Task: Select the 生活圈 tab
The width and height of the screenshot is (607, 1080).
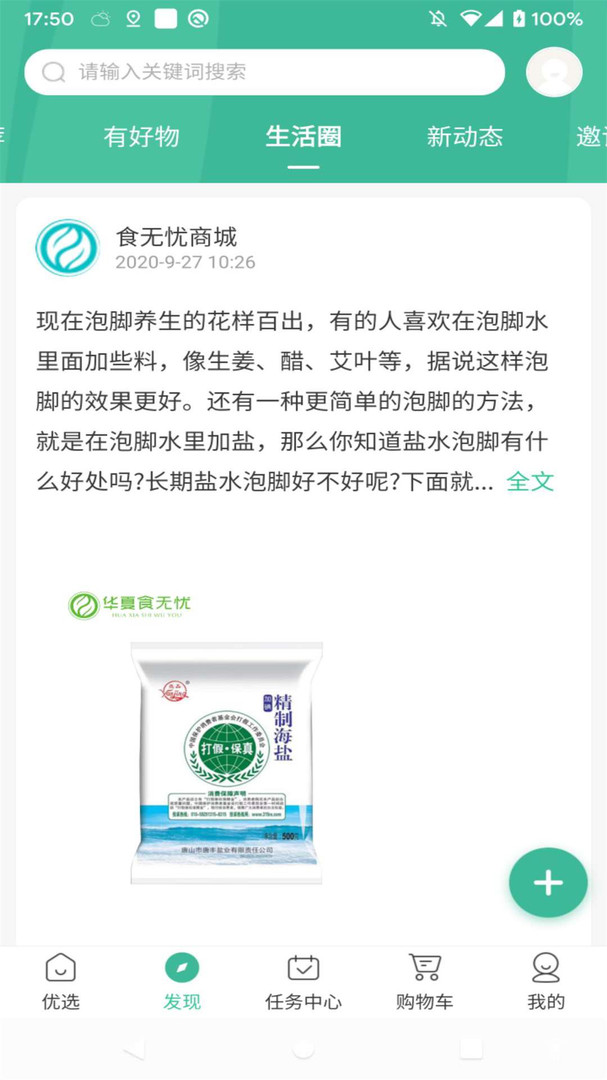Action: point(303,137)
